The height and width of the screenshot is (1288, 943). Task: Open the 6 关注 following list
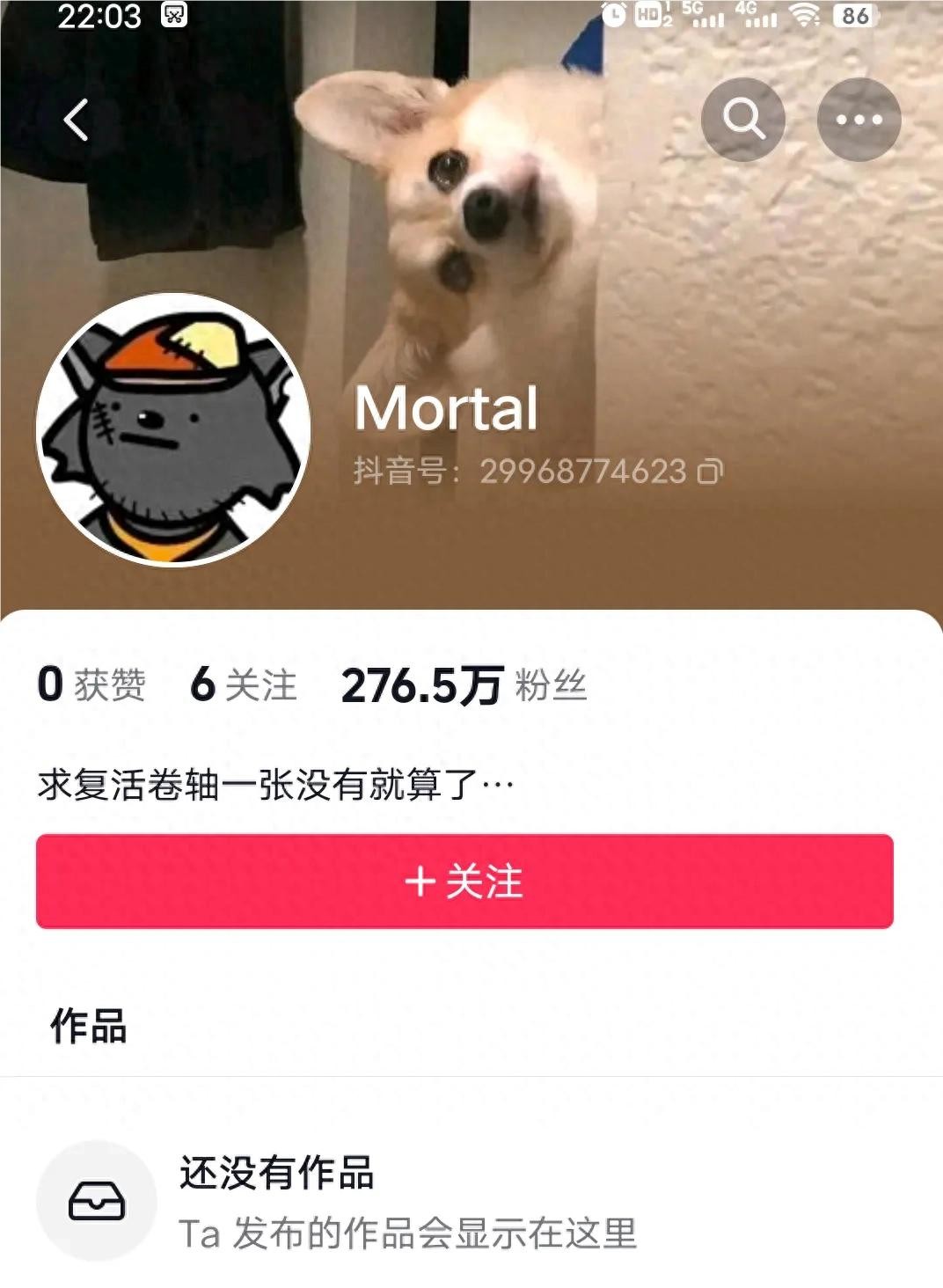point(244,684)
